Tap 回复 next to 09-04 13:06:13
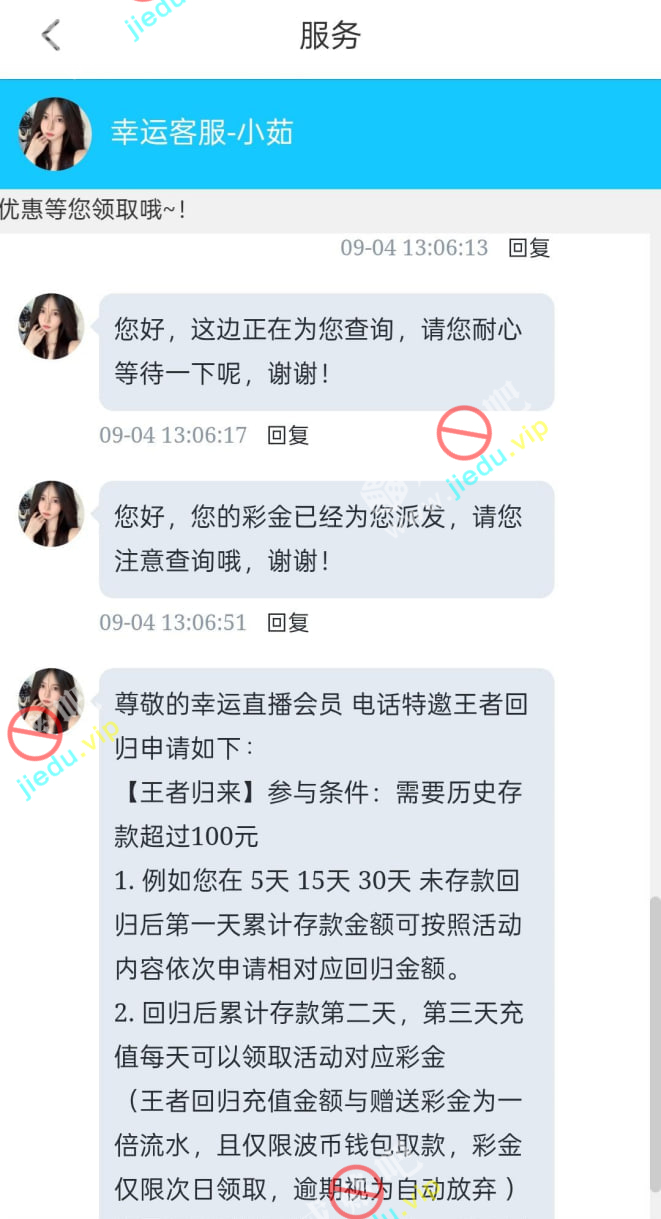 click(529, 248)
